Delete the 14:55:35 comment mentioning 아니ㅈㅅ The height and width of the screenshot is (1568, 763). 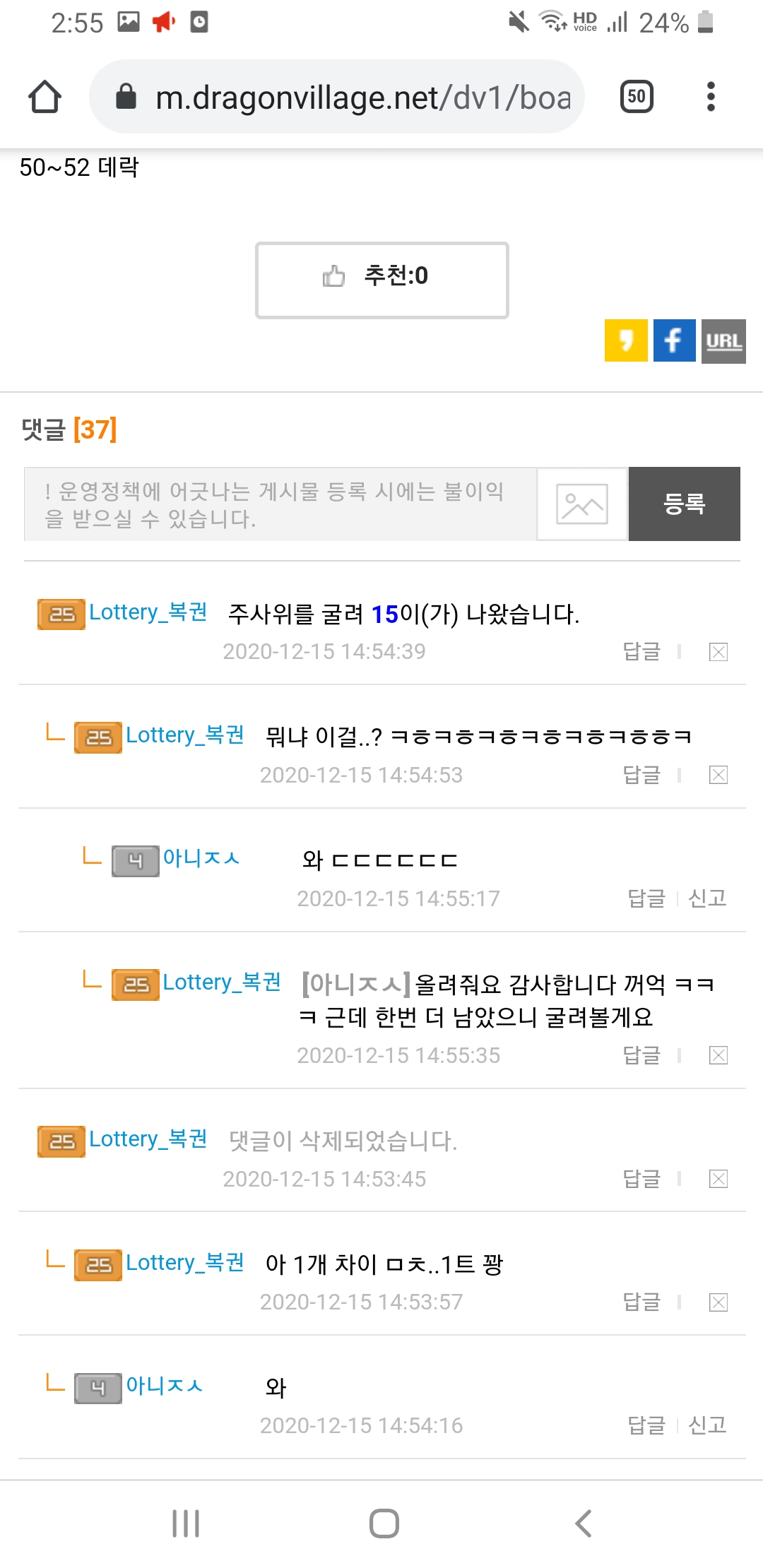pos(718,1055)
